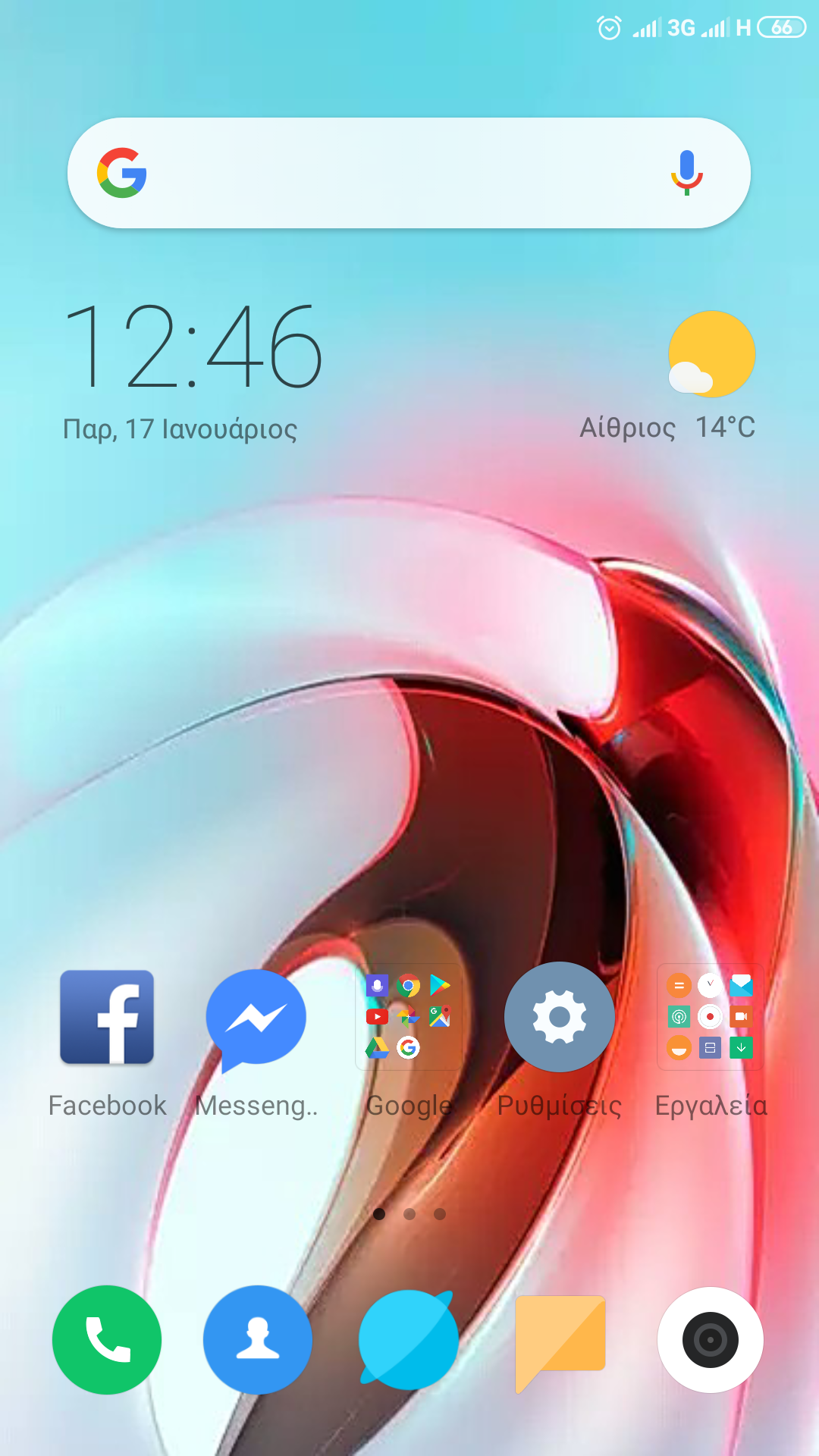Open the 12:46 clock widget
Image resolution: width=819 pixels, height=1456 pixels.
tap(193, 347)
